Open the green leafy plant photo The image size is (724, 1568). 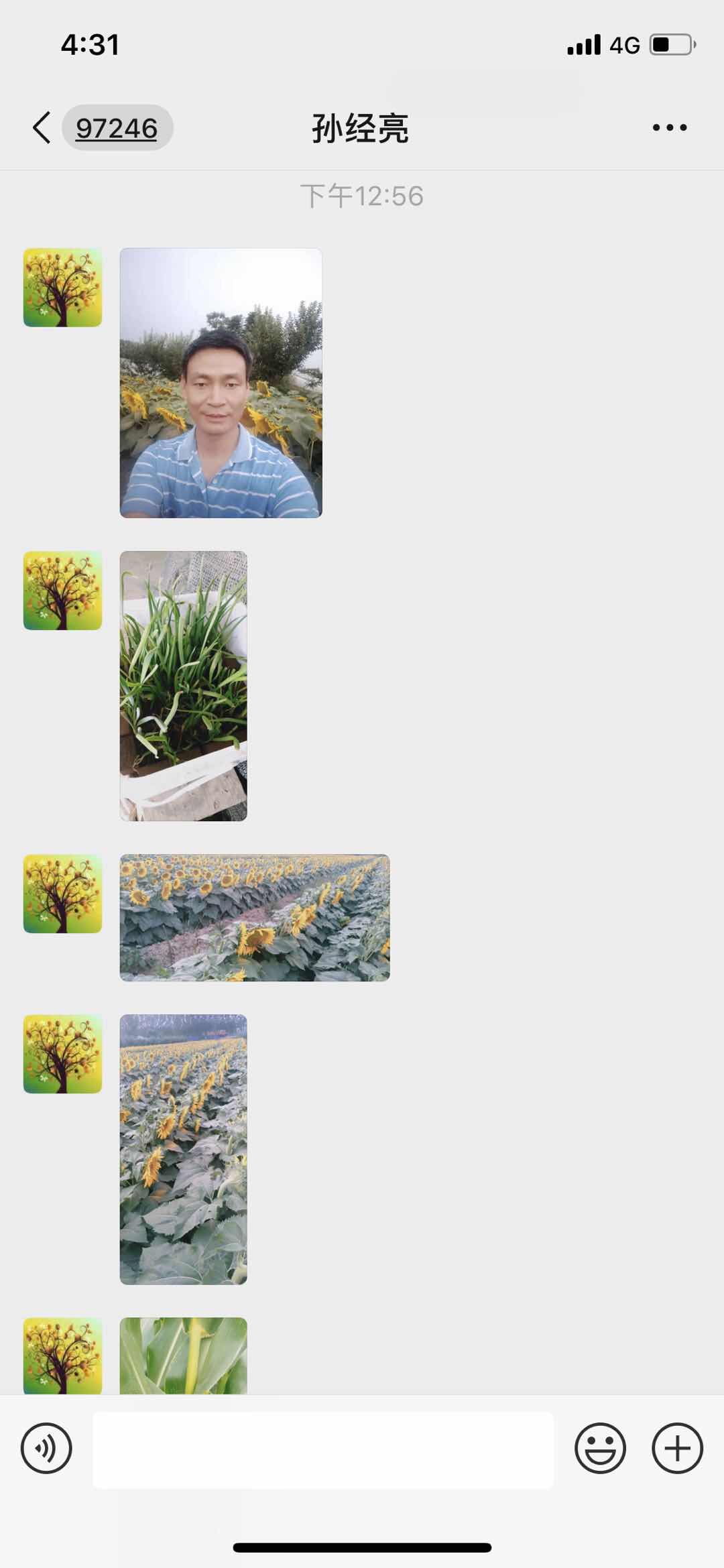183,686
